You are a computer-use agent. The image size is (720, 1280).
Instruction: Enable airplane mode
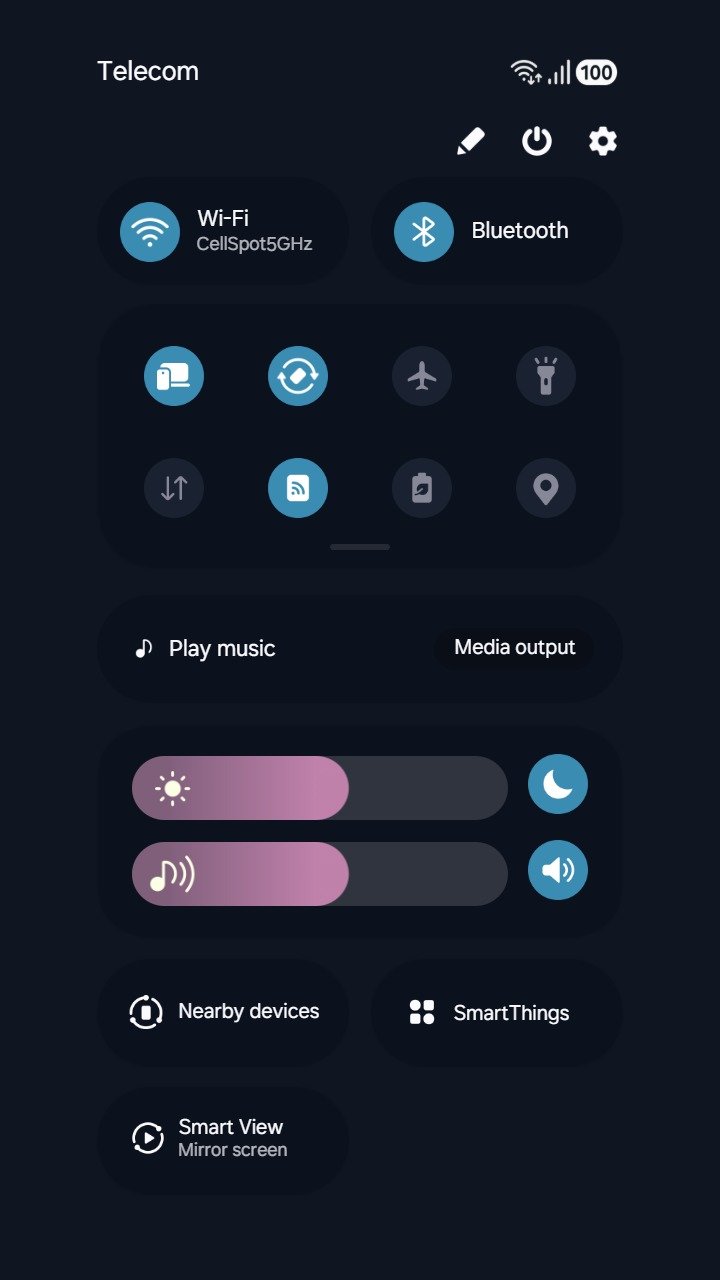click(422, 376)
